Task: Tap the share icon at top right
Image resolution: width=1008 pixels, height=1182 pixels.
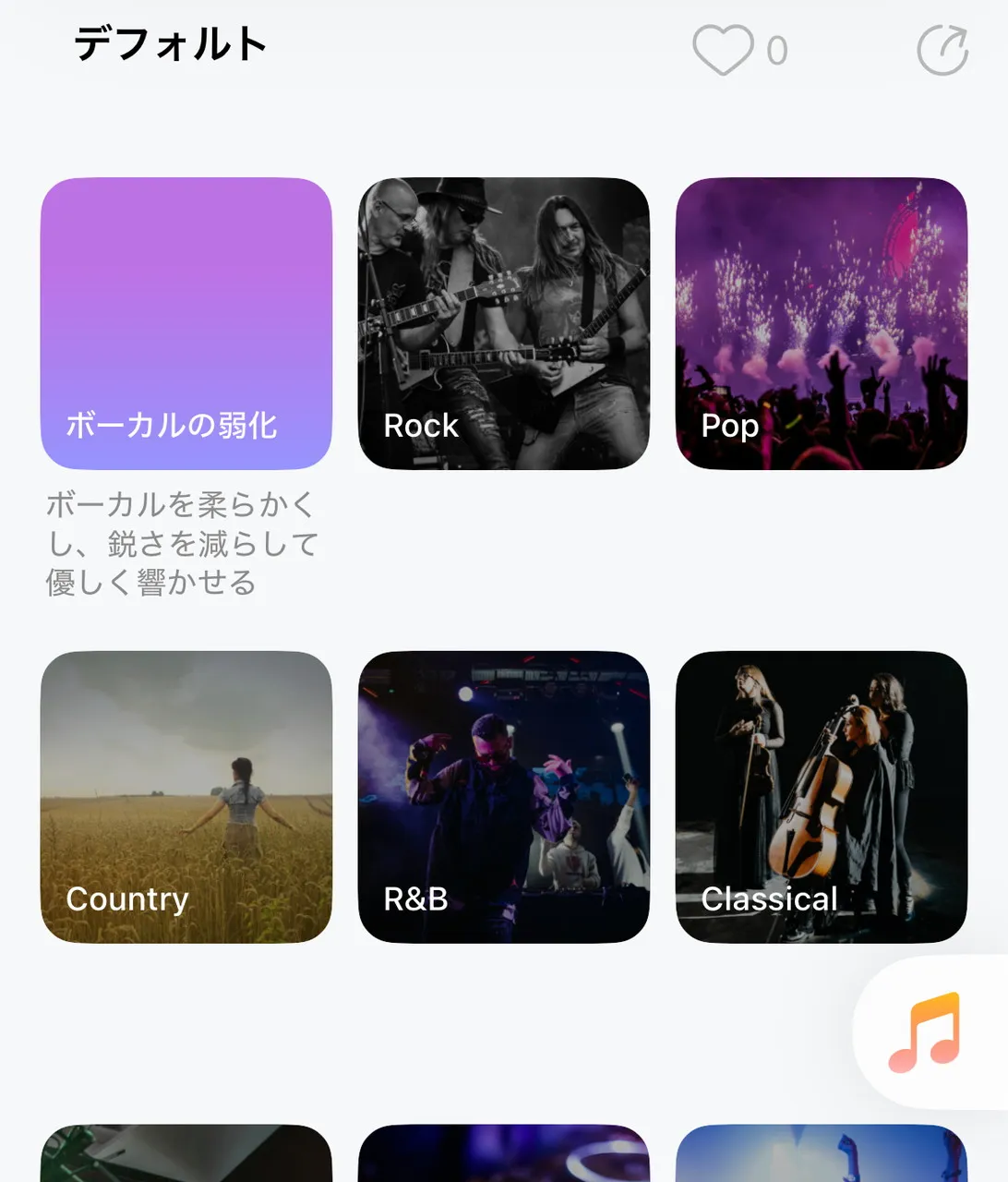Action: click(942, 51)
